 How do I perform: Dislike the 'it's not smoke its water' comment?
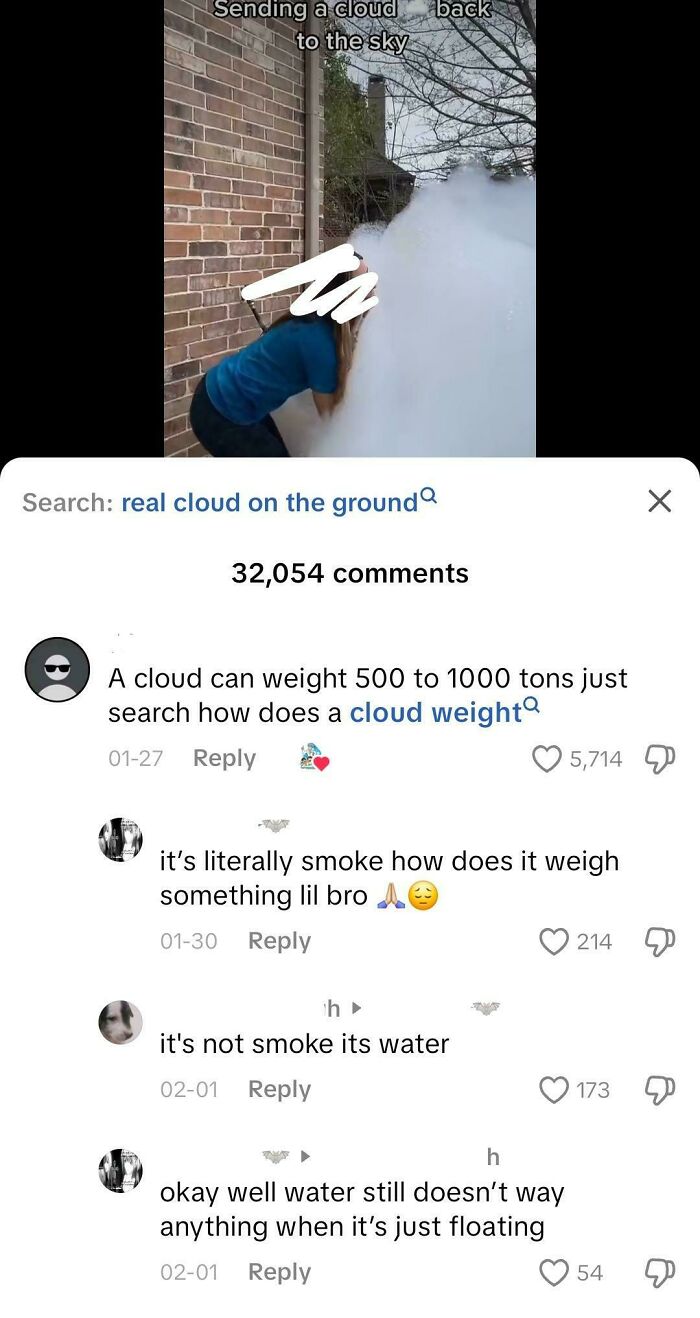pyautogui.click(x=661, y=1089)
